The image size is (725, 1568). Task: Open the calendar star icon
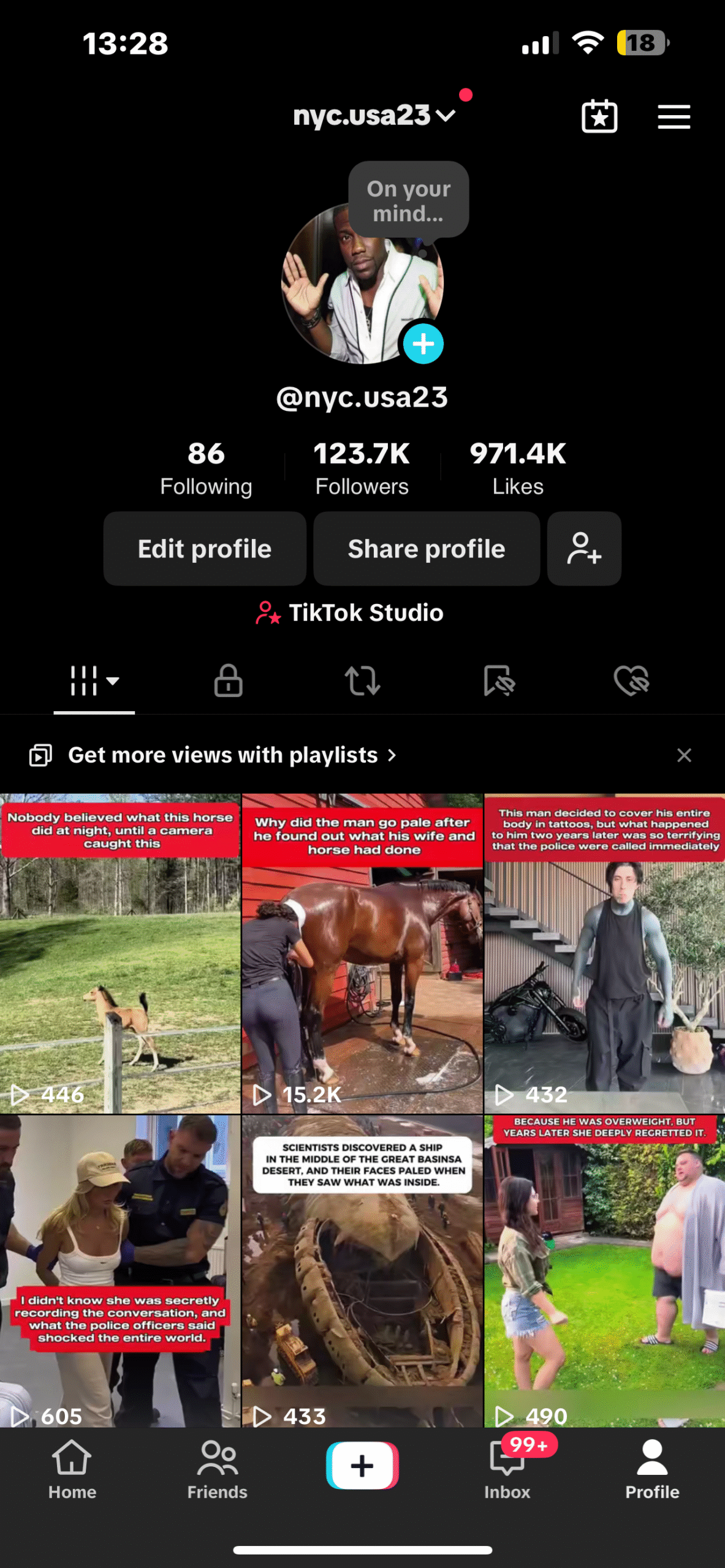(x=599, y=116)
